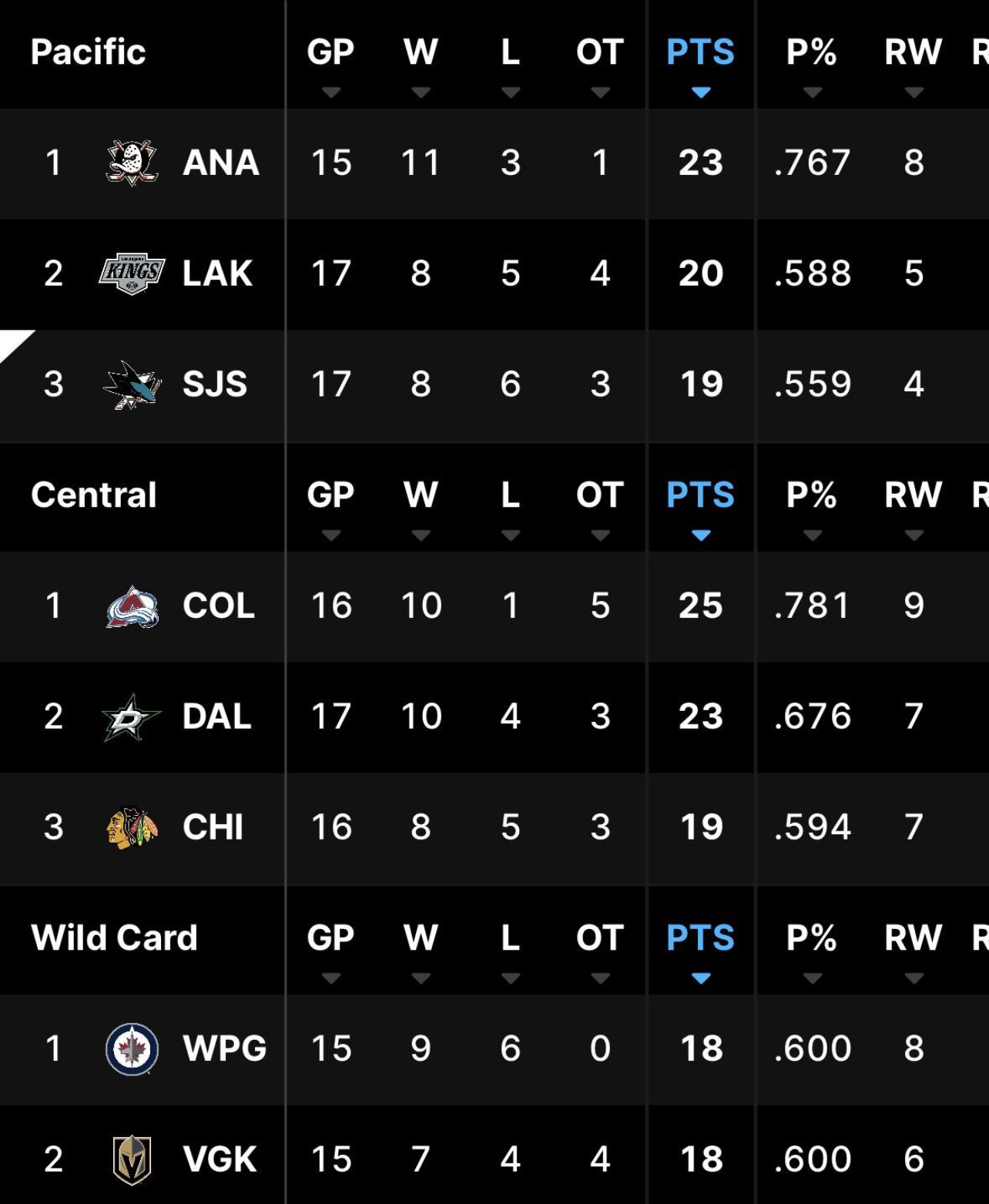Open the DAL team row

coord(494,716)
